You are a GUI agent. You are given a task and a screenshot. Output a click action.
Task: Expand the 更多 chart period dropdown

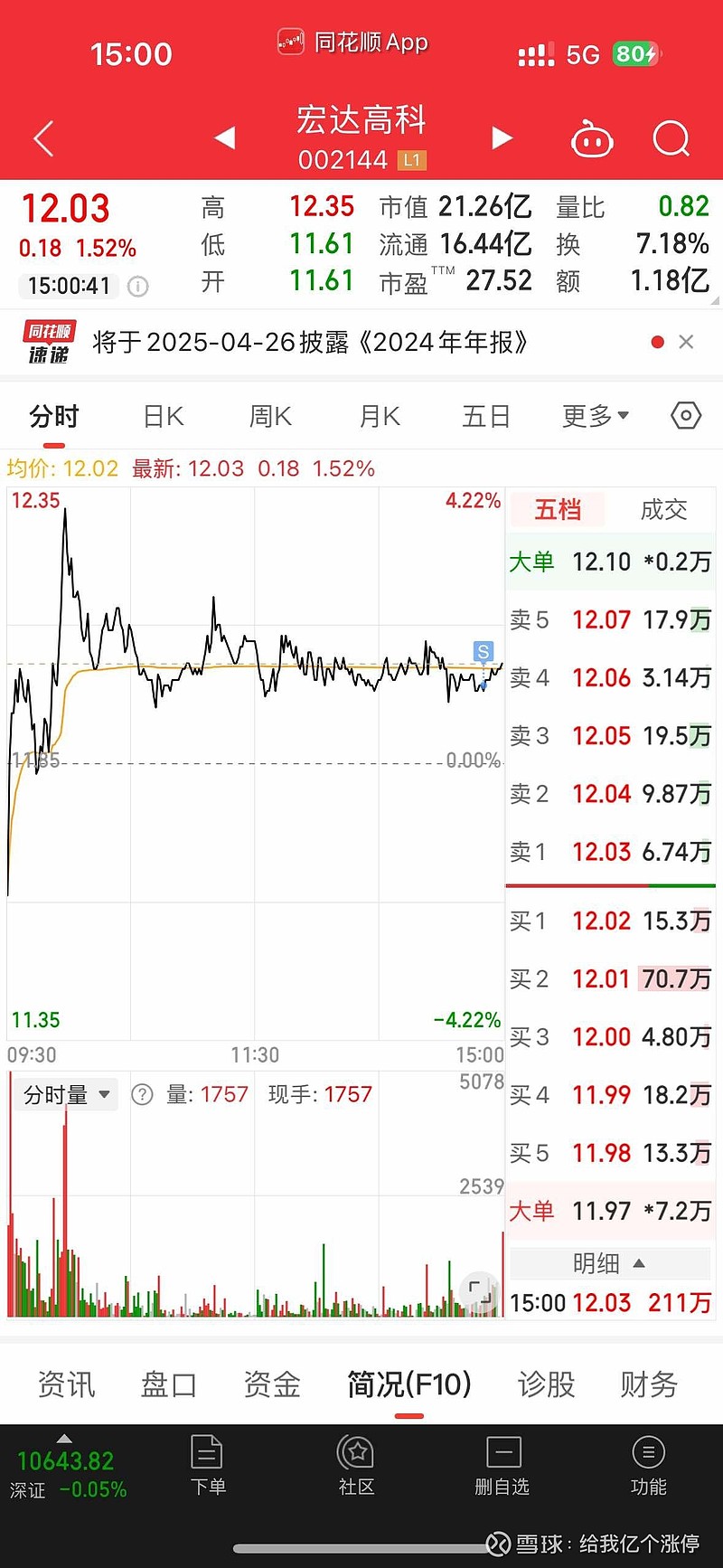594,415
